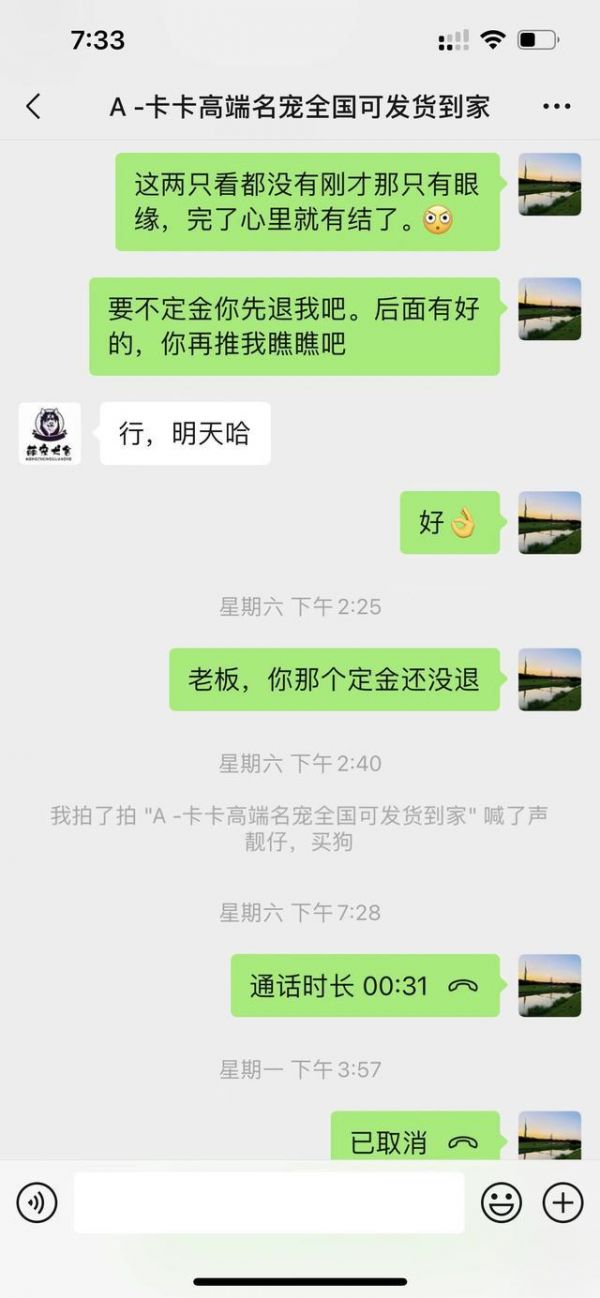Open my avatar beside 老板，你那个定金还没退

pyautogui.click(x=549, y=680)
